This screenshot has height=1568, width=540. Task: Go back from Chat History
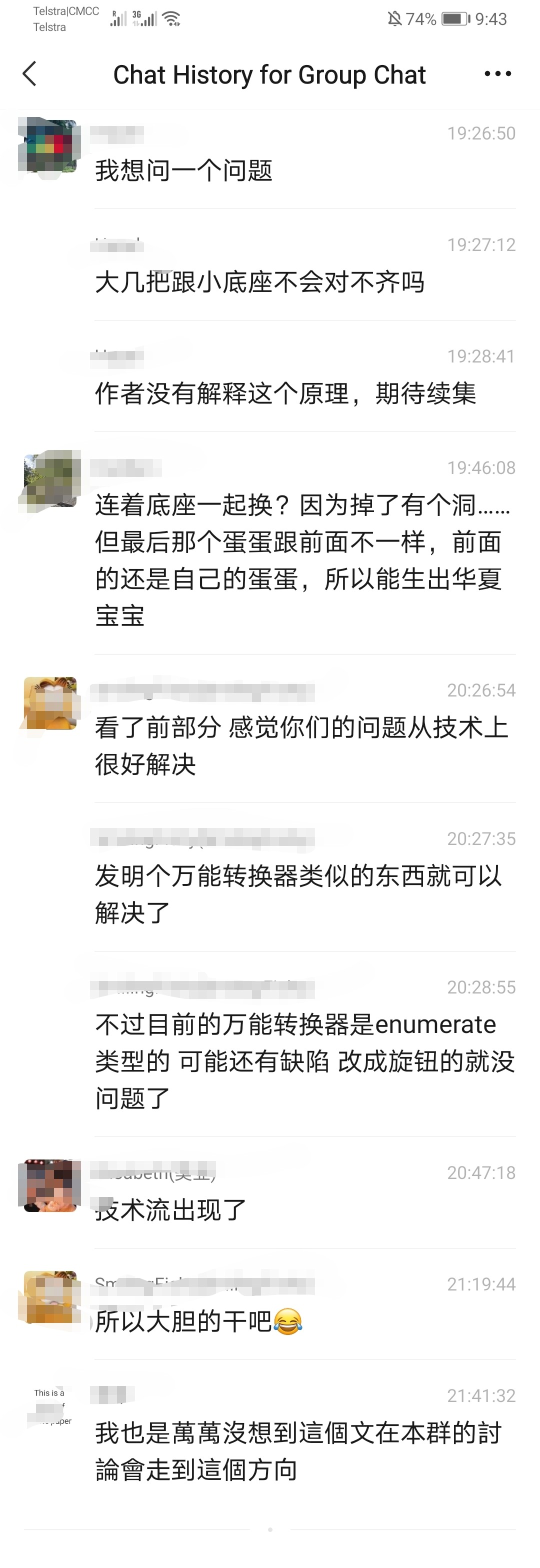(29, 74)
